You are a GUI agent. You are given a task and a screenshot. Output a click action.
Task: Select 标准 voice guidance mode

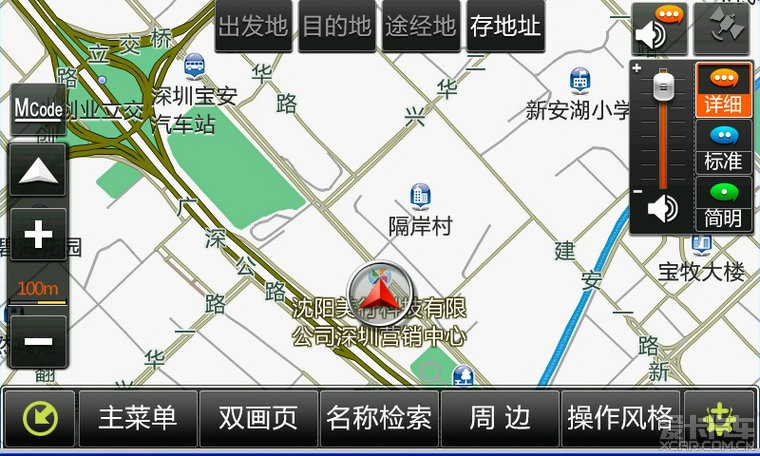723,148
